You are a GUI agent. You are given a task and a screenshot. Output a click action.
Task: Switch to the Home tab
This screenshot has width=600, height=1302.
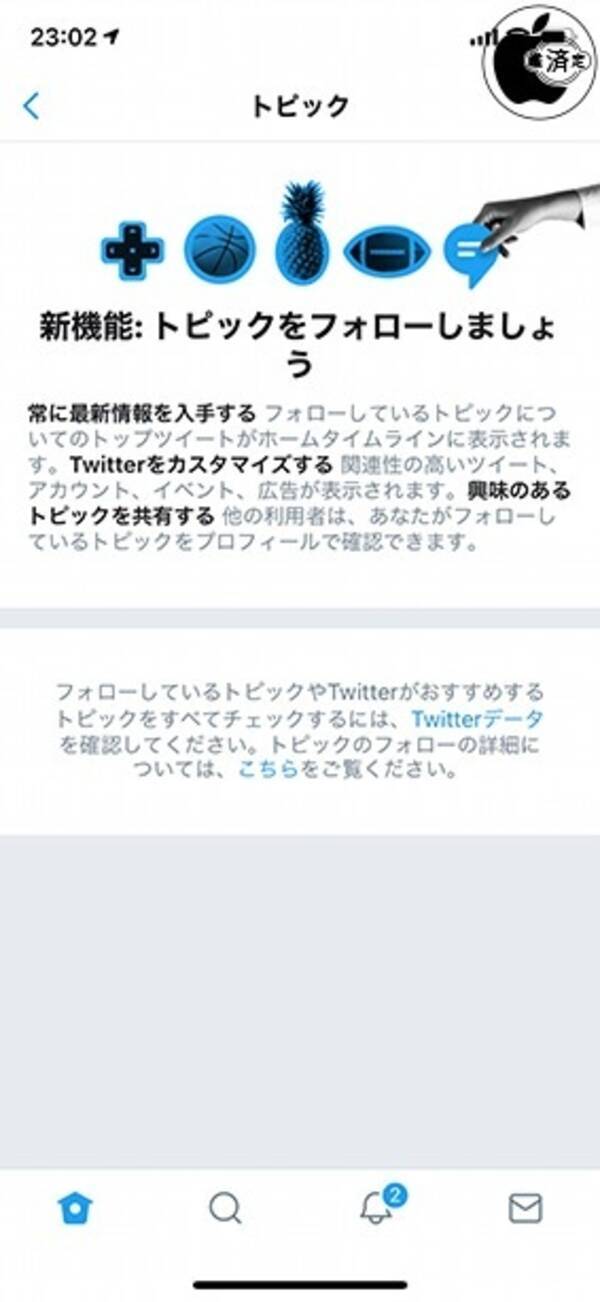[x=75, y=1209]
